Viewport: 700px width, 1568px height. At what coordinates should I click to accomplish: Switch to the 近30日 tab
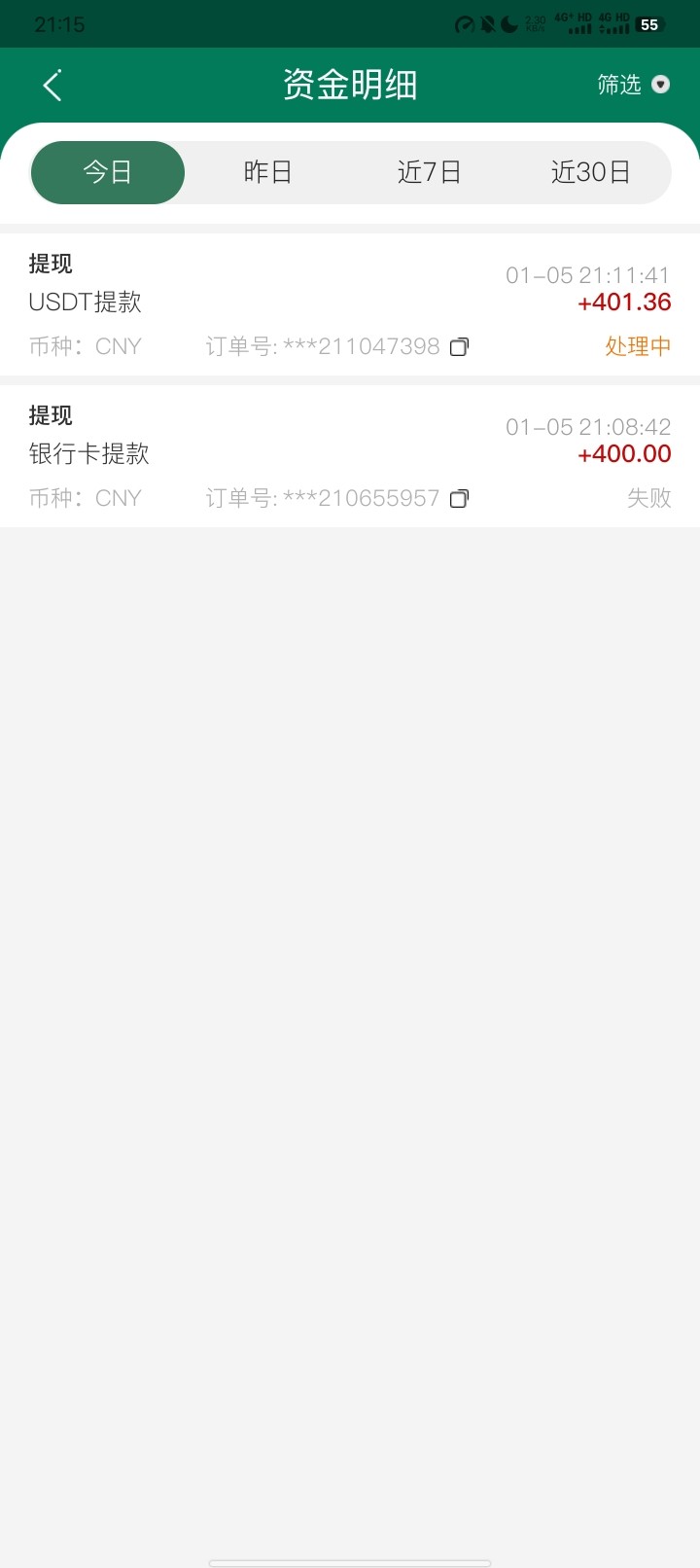(591, 171)
